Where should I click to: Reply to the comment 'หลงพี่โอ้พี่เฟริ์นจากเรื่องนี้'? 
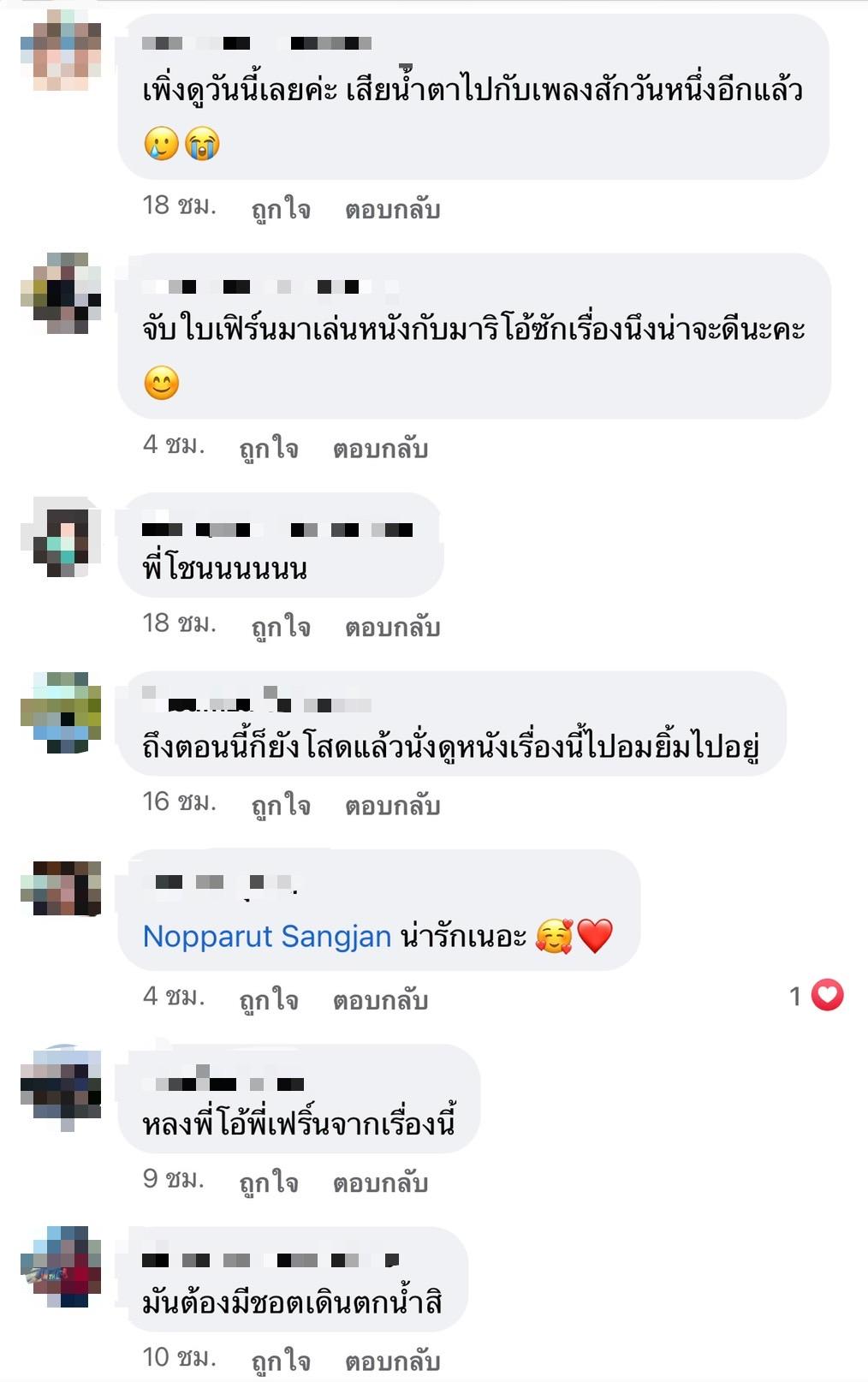(380, 1182)
